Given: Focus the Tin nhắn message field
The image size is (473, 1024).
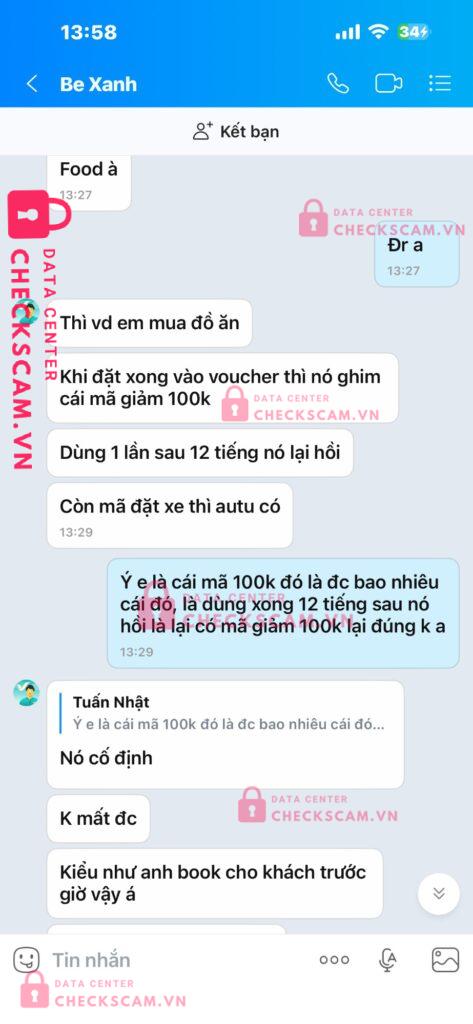Looking at the screenshot, I should 176,960.
